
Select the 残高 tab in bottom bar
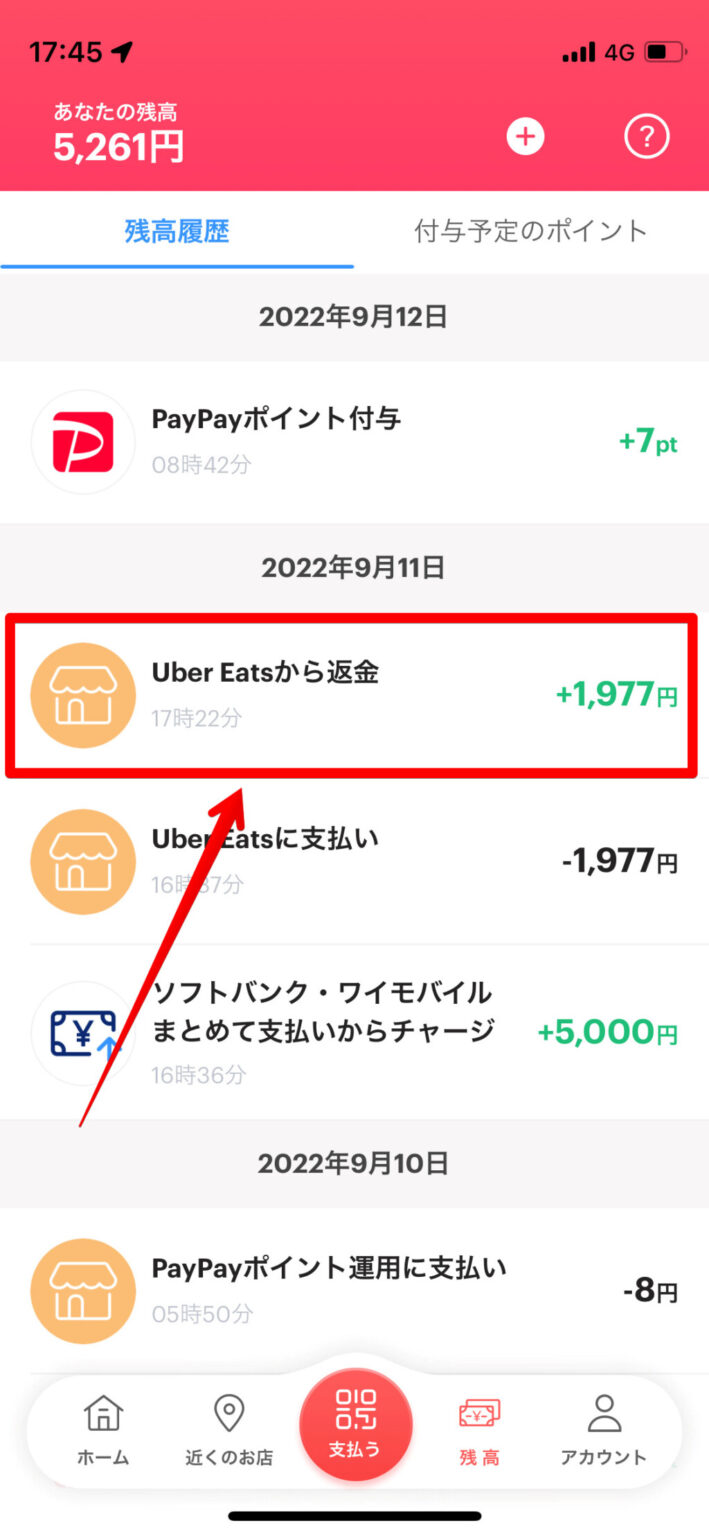480,1430
